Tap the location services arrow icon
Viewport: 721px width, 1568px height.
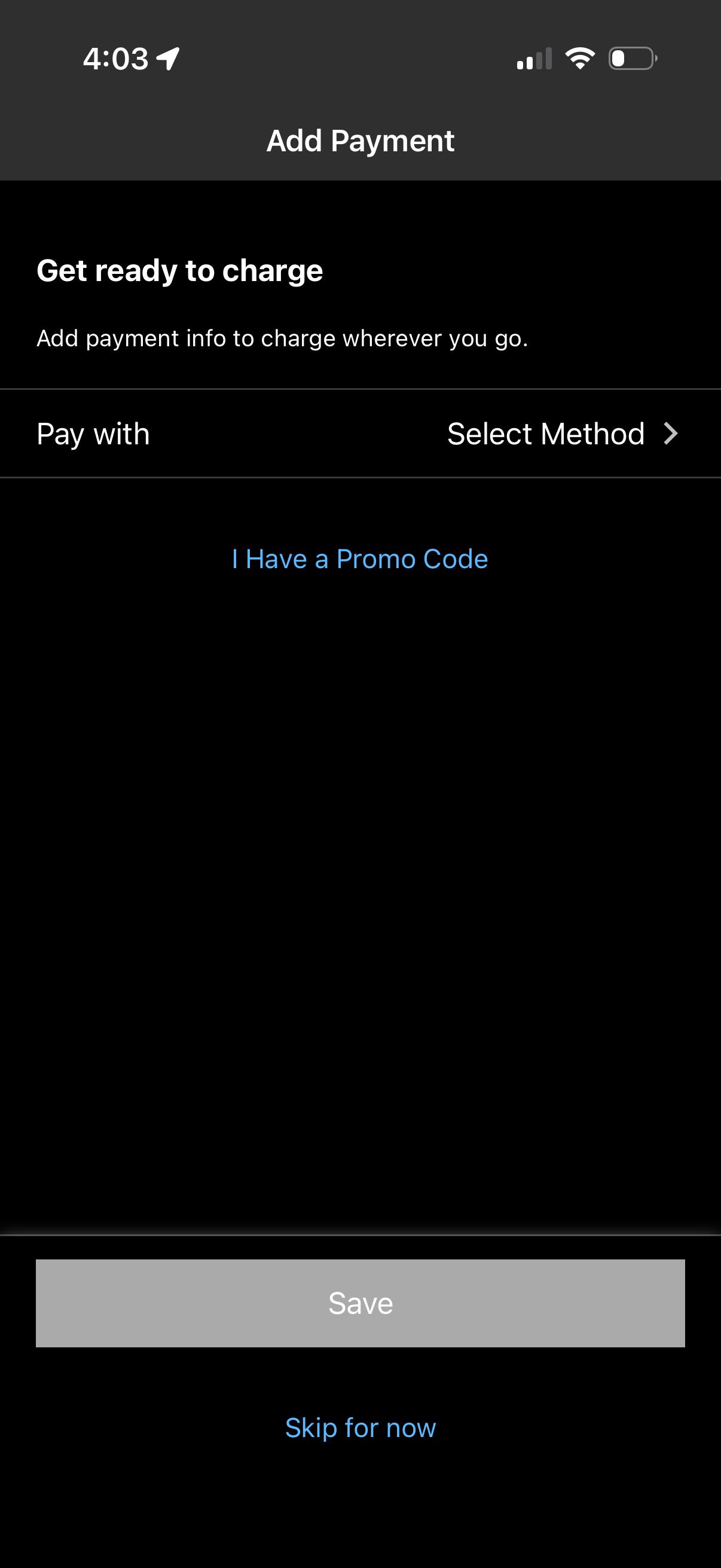[166, 58]
